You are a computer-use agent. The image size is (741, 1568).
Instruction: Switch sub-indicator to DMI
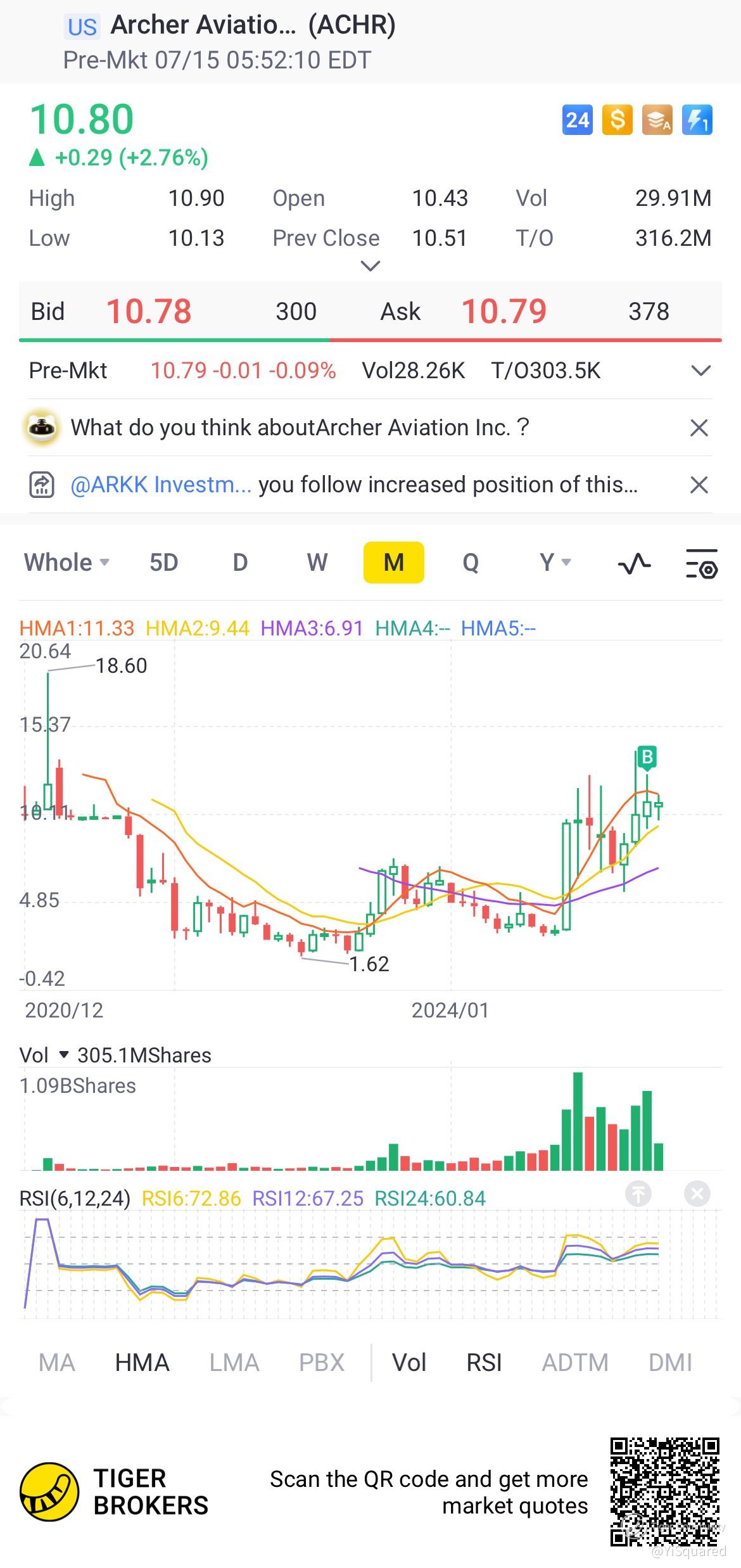tap(670, 1363)
